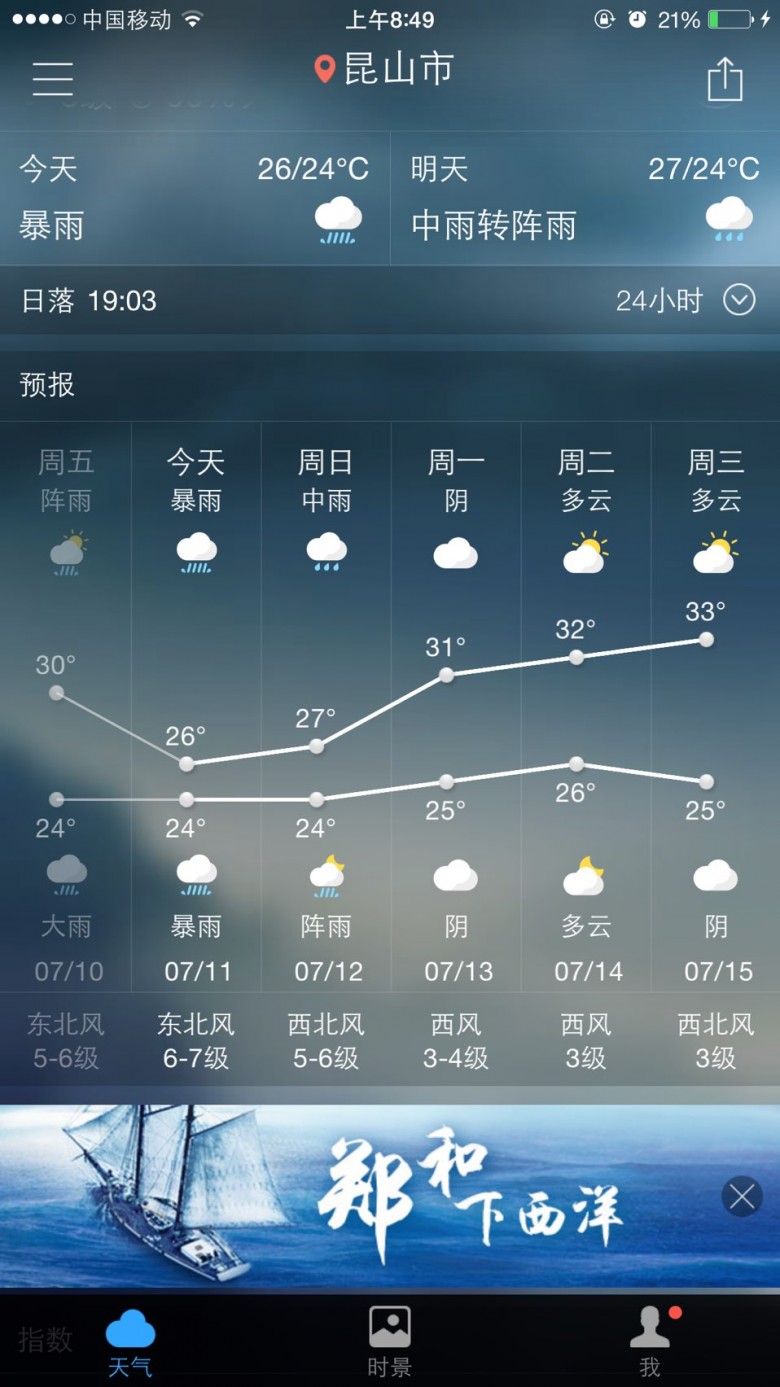
Task: Open the 昆山市 city selector
Action: click(x=384, y=69)
